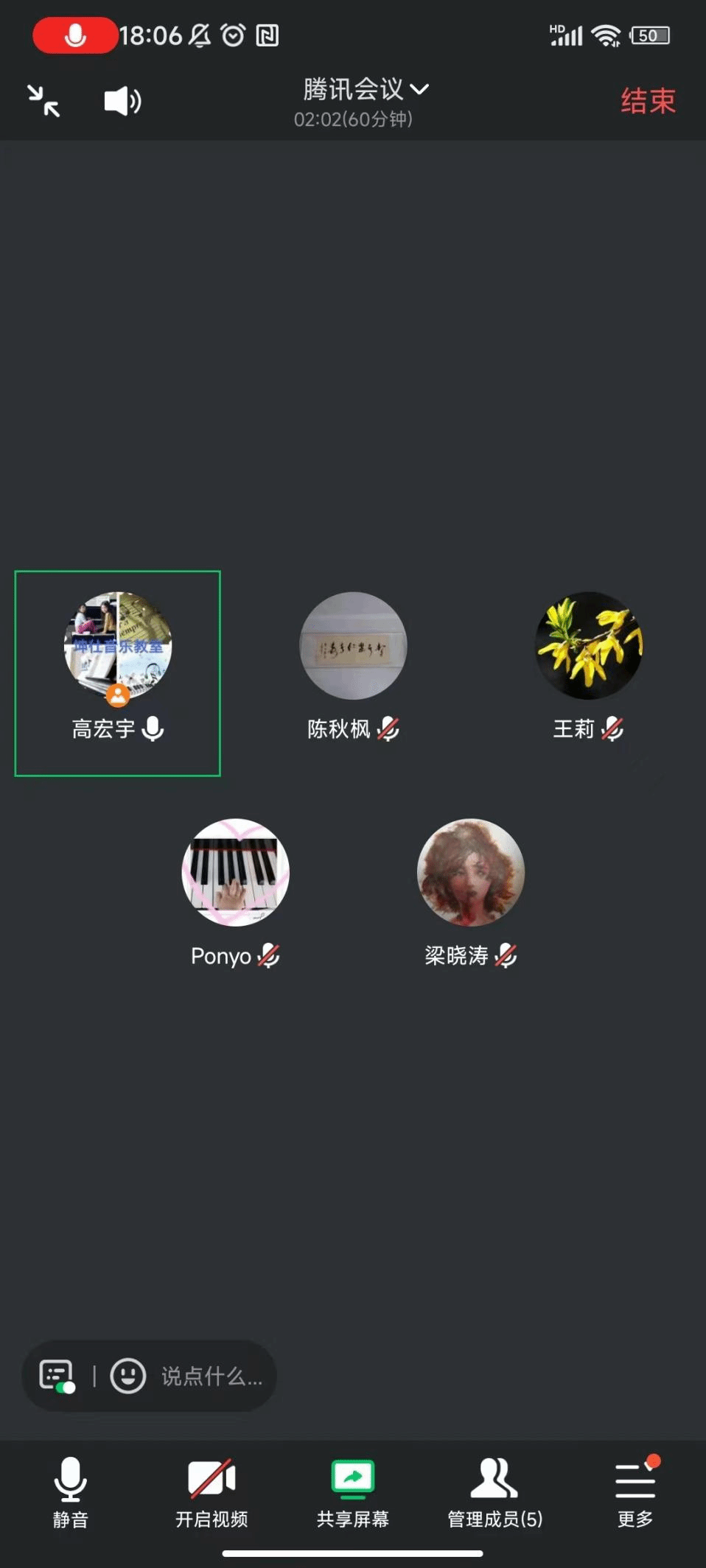Open the 更多 more options menu
Screen dimensions: 706x1568
[x=635, y=1492]
